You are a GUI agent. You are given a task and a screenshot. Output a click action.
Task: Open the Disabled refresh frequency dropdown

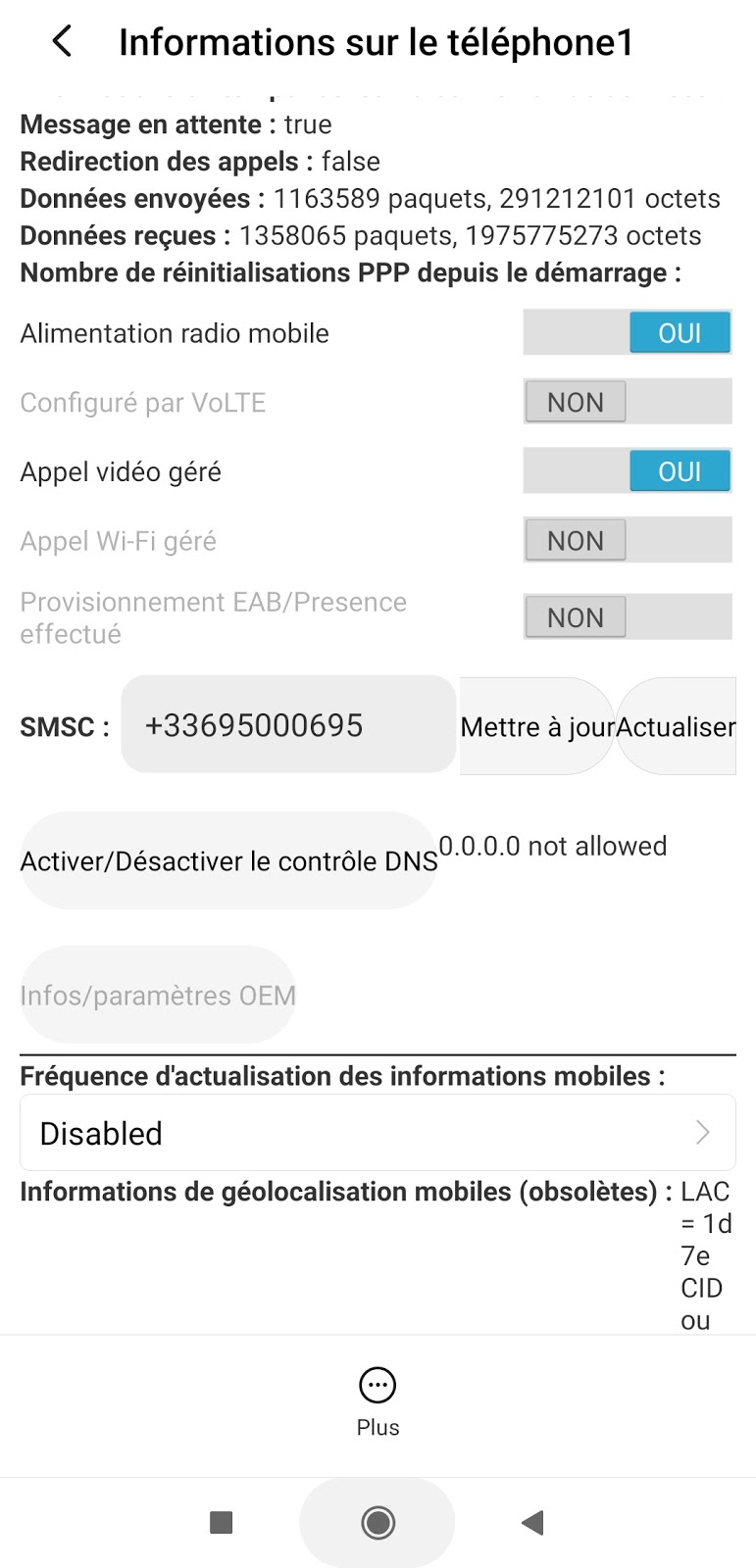pyautogui.click(x=378, y=1133)
